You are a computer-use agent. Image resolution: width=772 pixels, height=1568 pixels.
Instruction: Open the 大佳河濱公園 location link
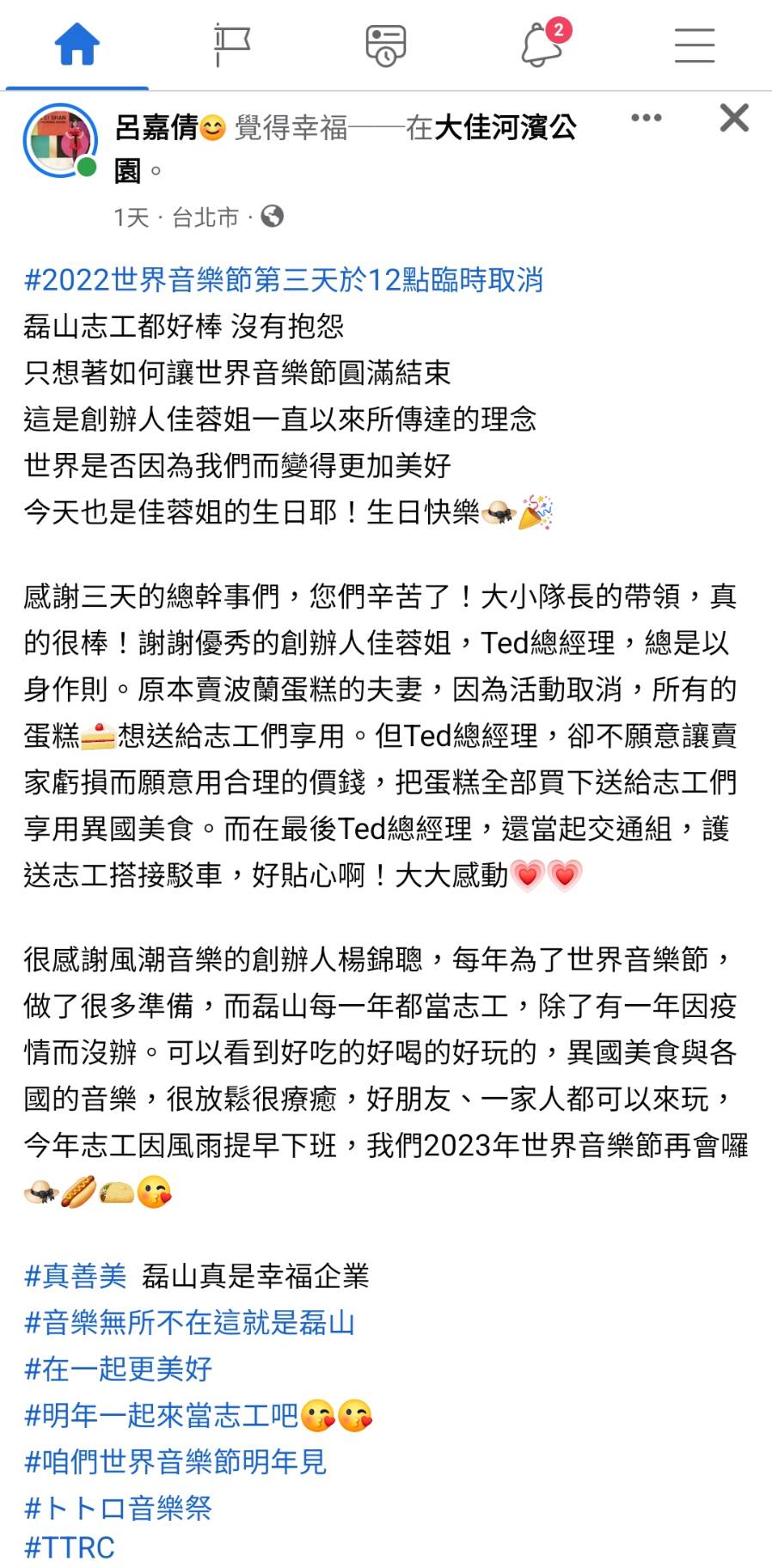point(504,128)
